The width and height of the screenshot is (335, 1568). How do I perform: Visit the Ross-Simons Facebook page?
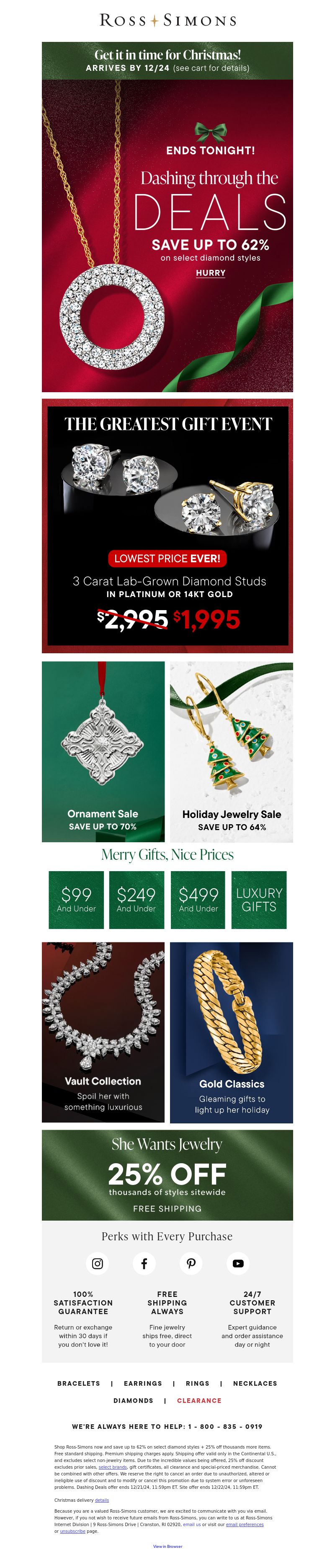(144, 1264)
